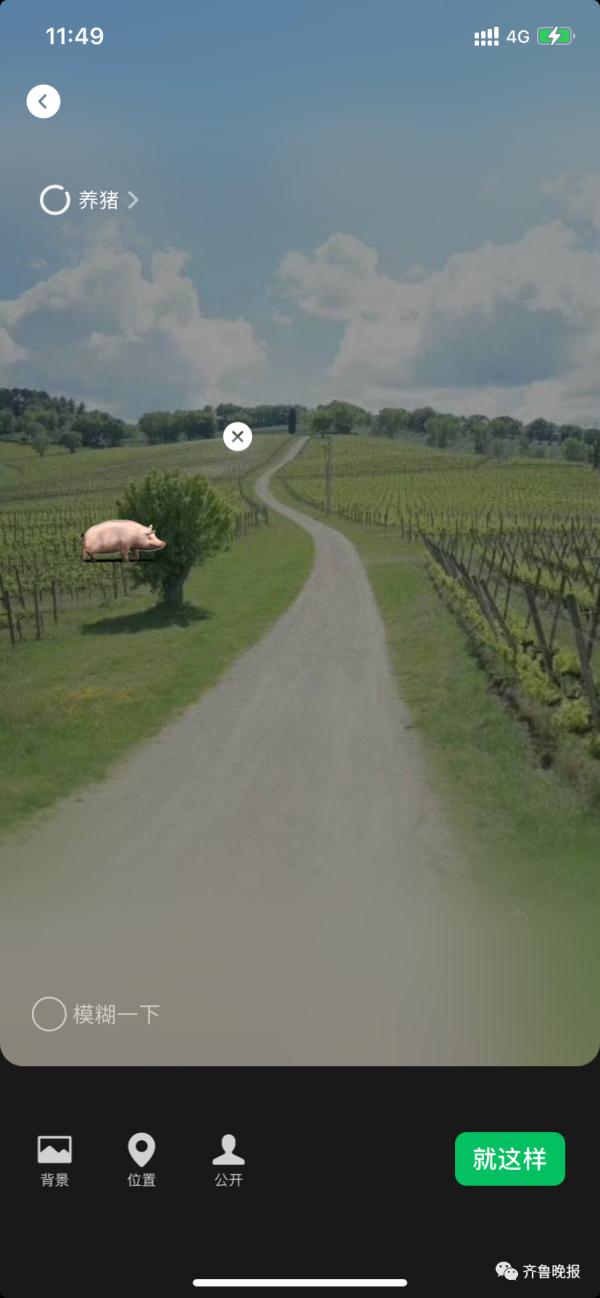Image resolution: width=600 pixels, height=1298 pixels.
Task: Confirm with the green 就这样 button
Action: coord(510,1159)
